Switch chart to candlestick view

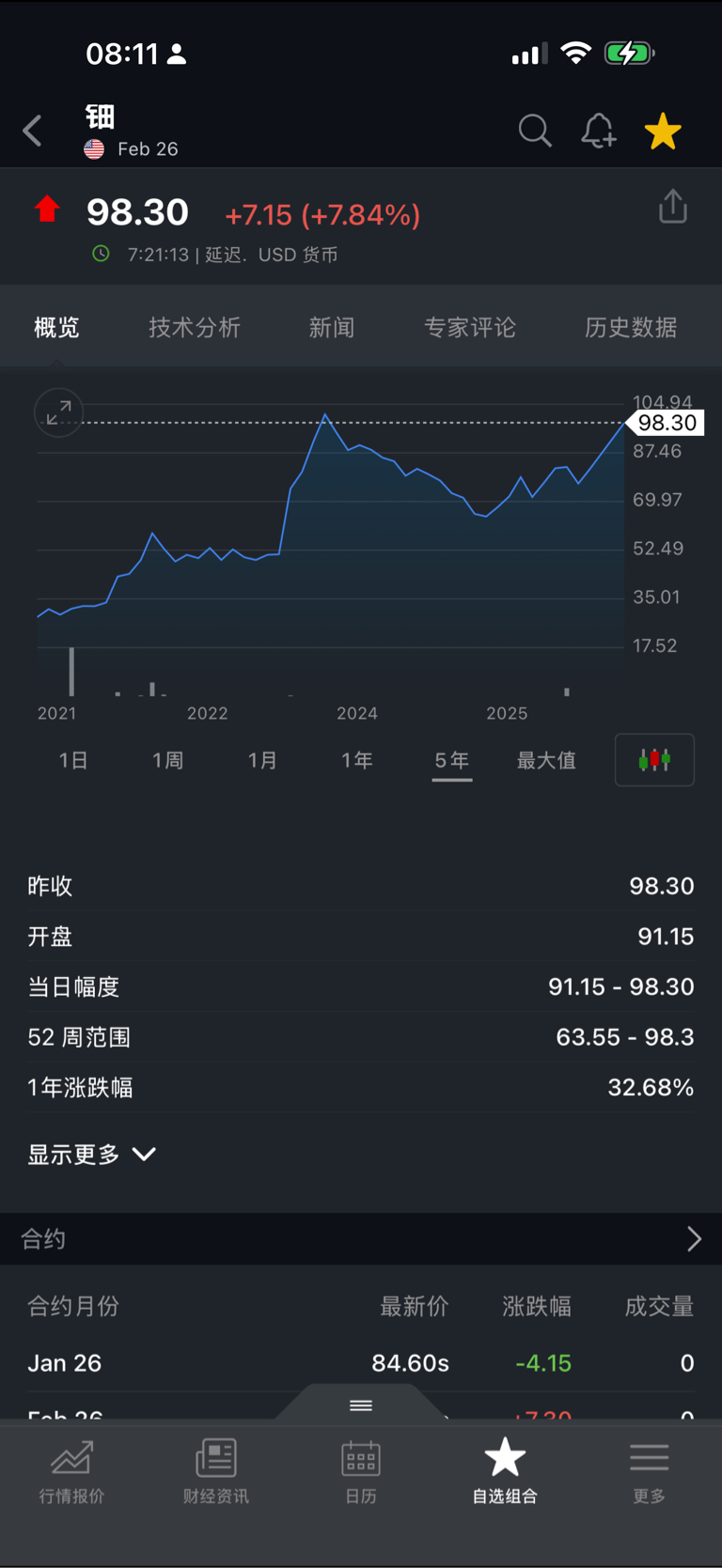click(654, 760)
